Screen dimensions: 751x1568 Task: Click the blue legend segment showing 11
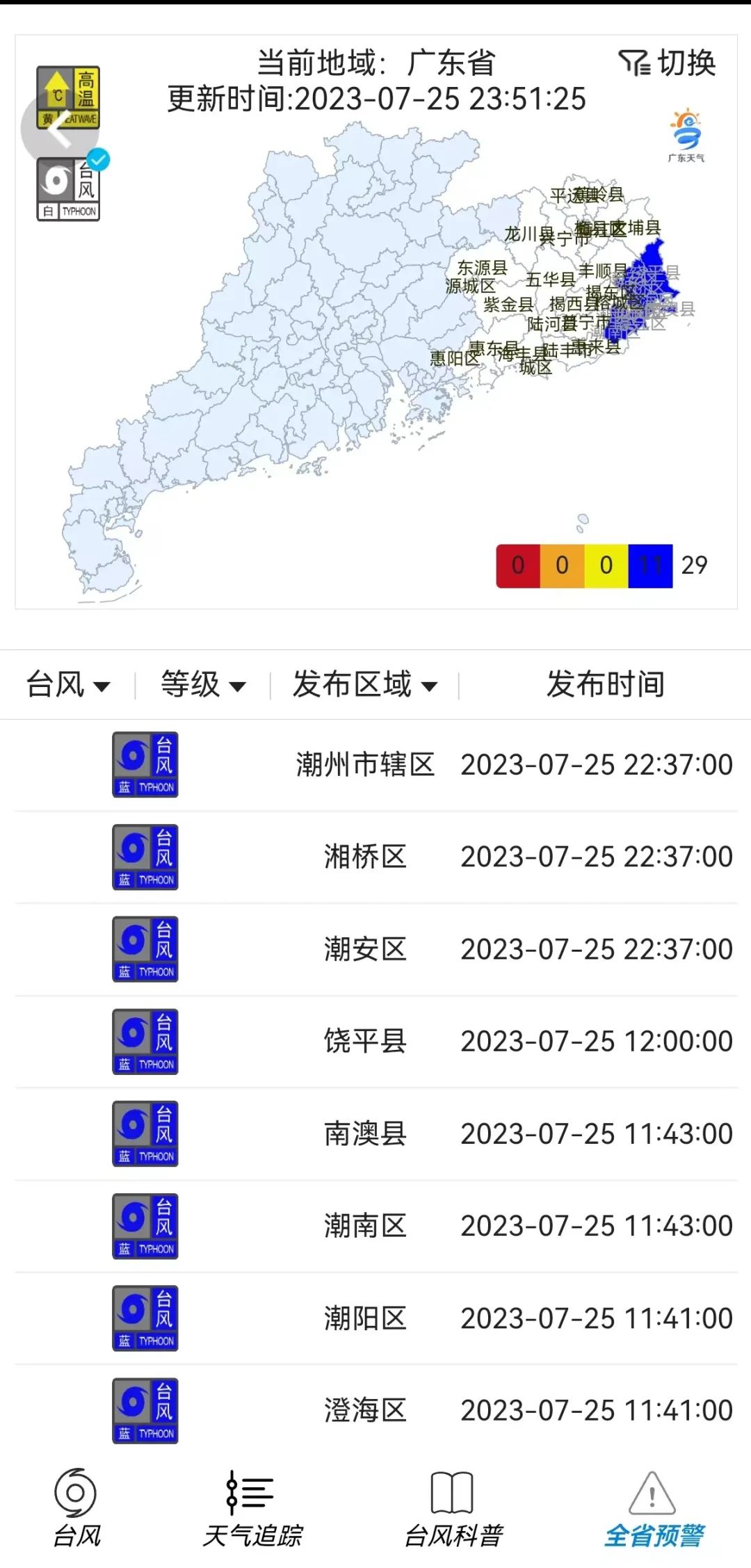click(x=649, y=565)
